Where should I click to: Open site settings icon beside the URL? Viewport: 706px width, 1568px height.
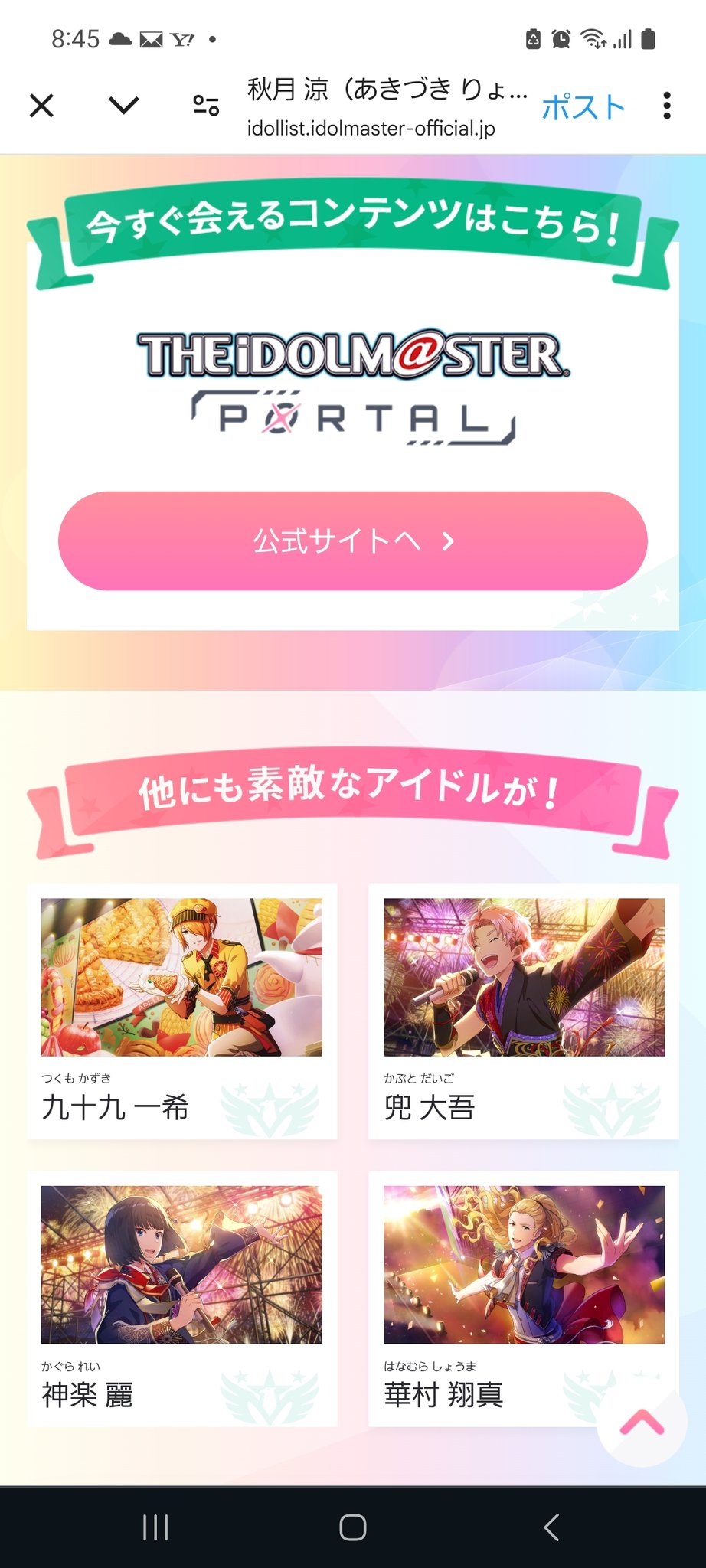coord(205,106)
